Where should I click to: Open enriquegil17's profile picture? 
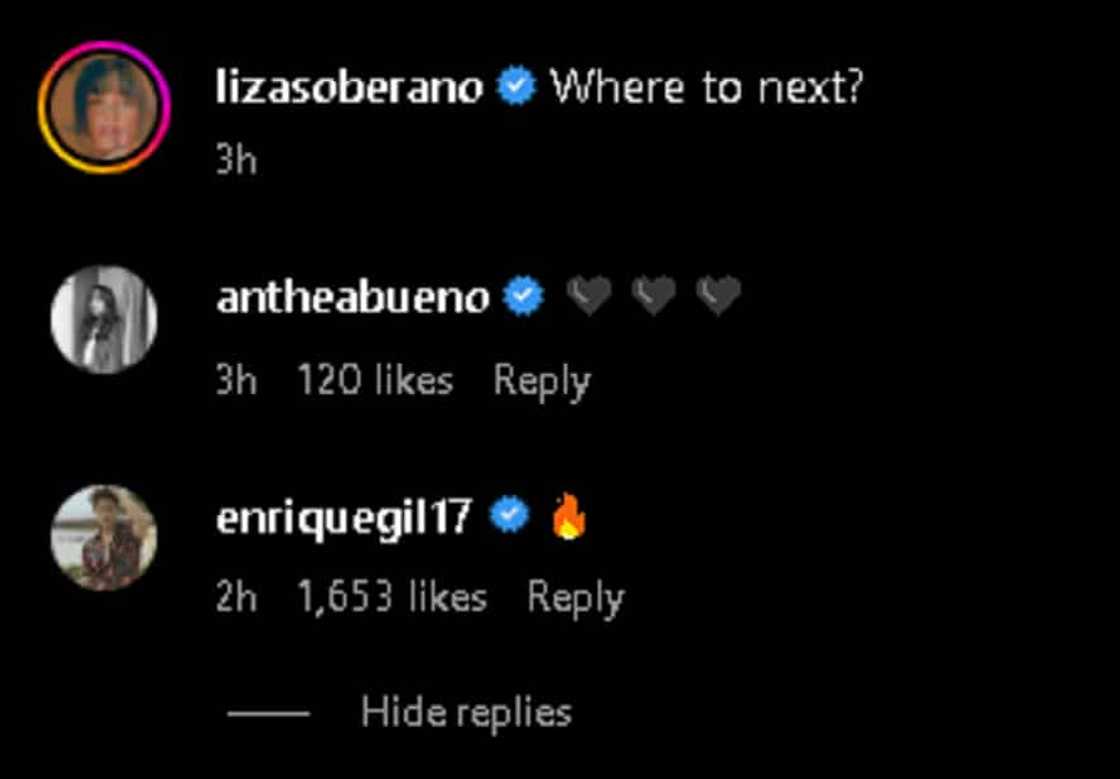(104, 538)
